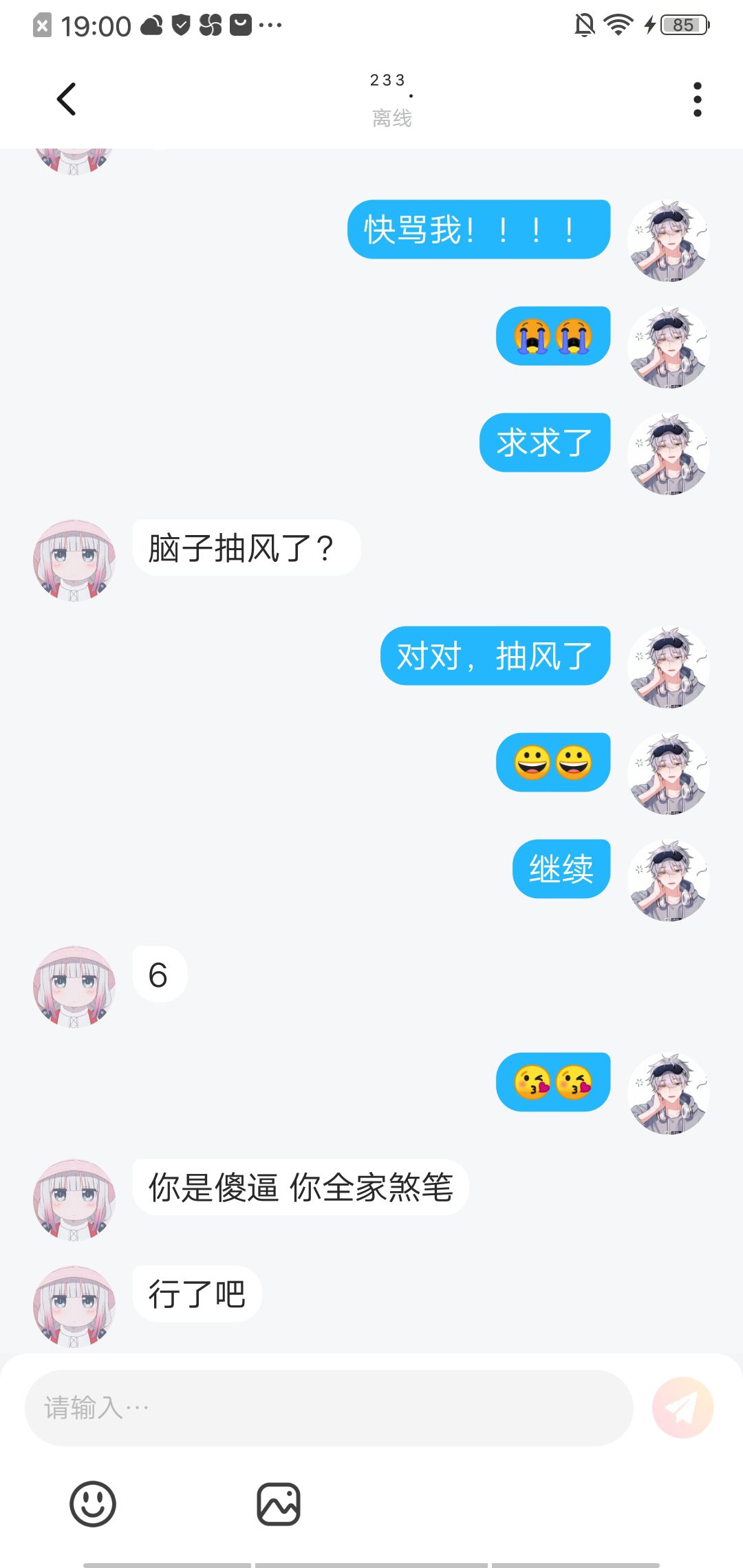Image resolution: width=743 pixels, height=1568 pixels.
Task: Attach an image from gallery
Action: [279, 1503]
